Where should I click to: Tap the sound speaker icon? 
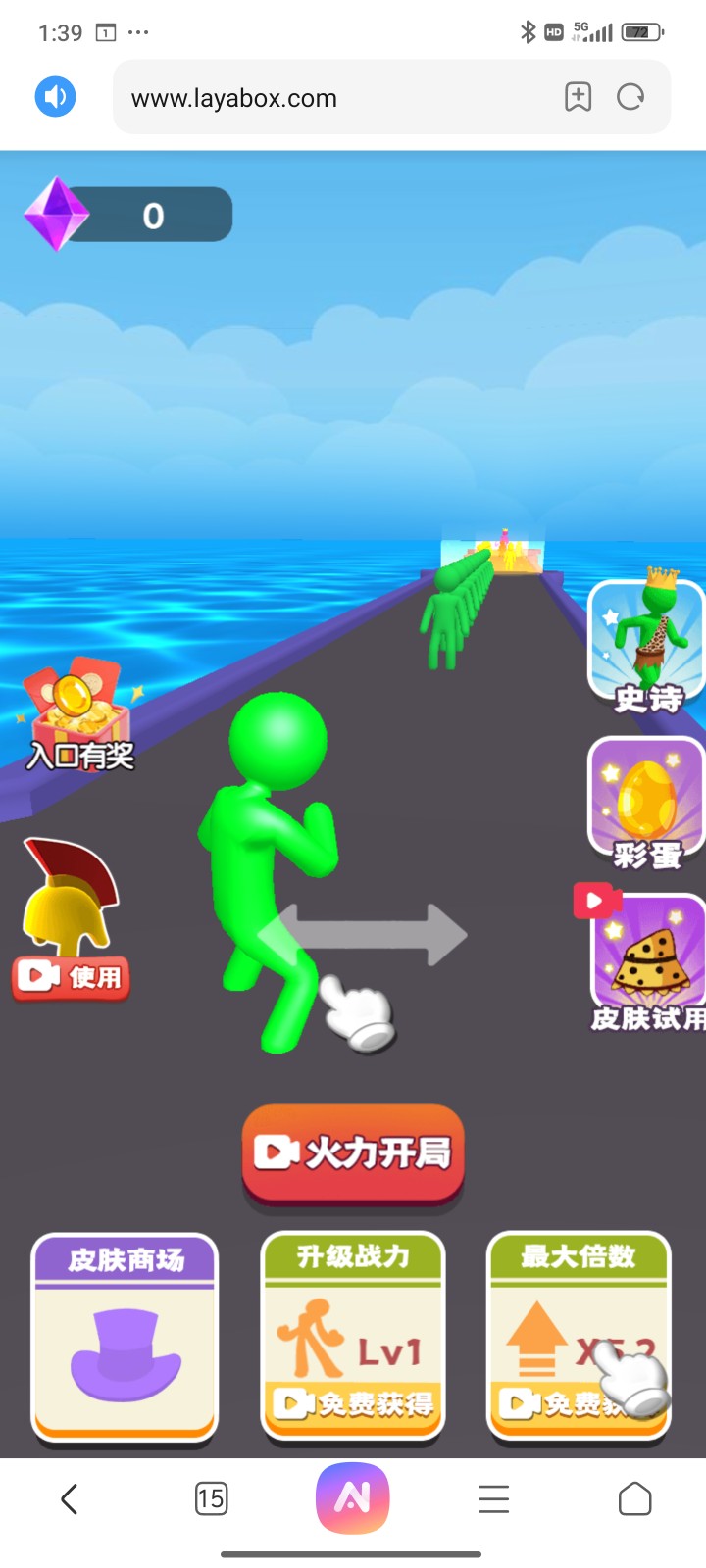pos(56,96)
